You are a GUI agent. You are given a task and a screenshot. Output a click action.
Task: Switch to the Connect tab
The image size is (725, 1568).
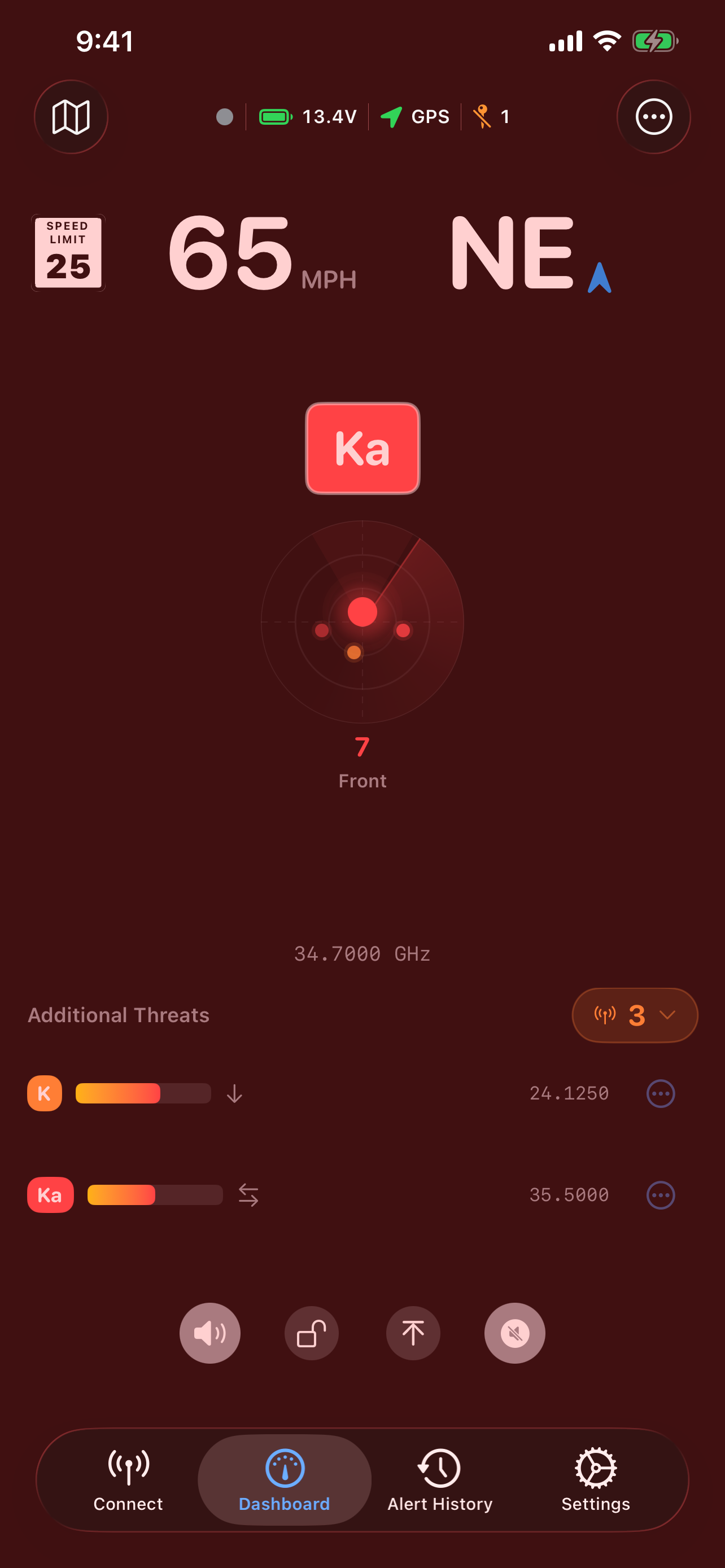click(128, 1480)
